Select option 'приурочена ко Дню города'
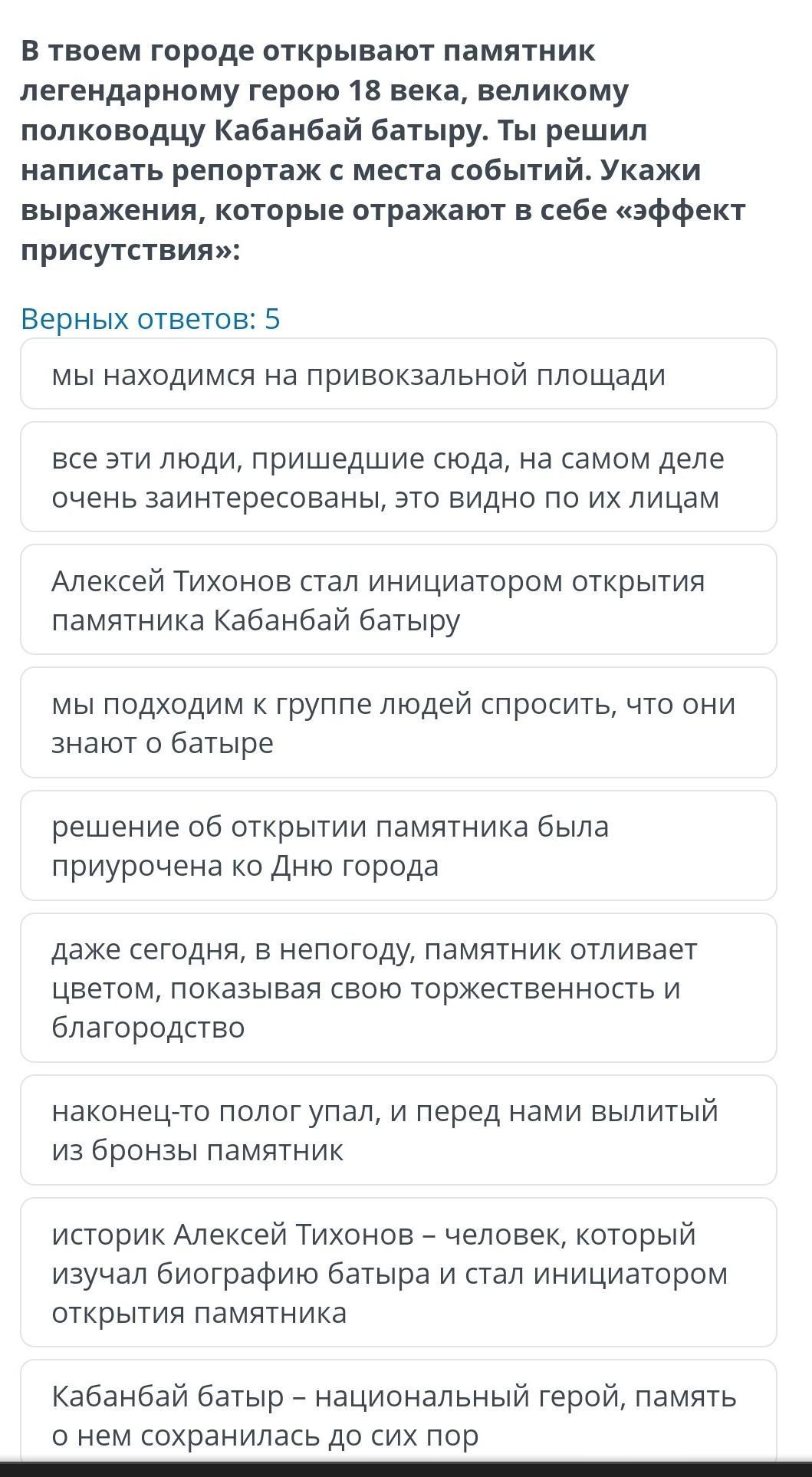Image resolution: width=812 pixels, height=1477 pixels. point(398,845)
